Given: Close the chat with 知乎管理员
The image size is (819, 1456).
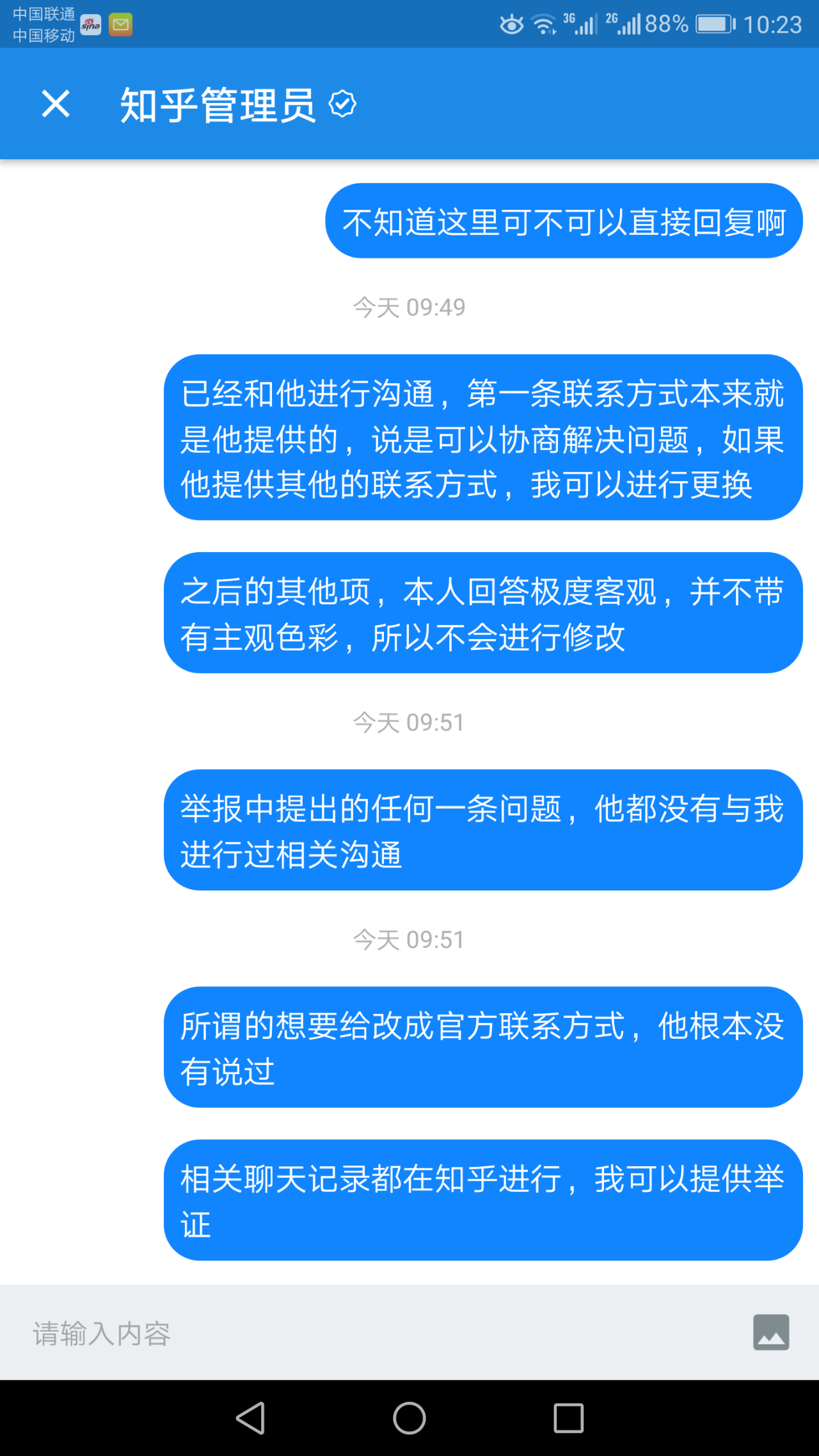Looking at the screenshot, I should [56, 104].
